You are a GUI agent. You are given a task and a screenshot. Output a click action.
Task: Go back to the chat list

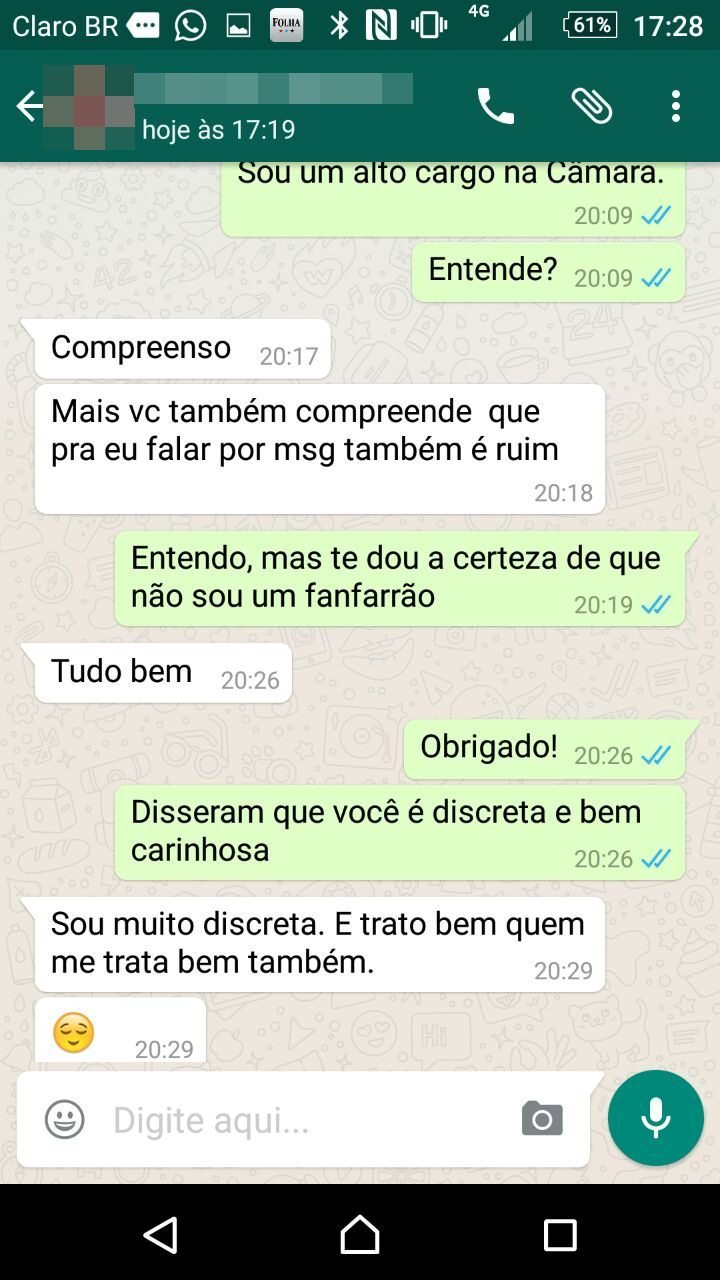(x=28, y=106)
